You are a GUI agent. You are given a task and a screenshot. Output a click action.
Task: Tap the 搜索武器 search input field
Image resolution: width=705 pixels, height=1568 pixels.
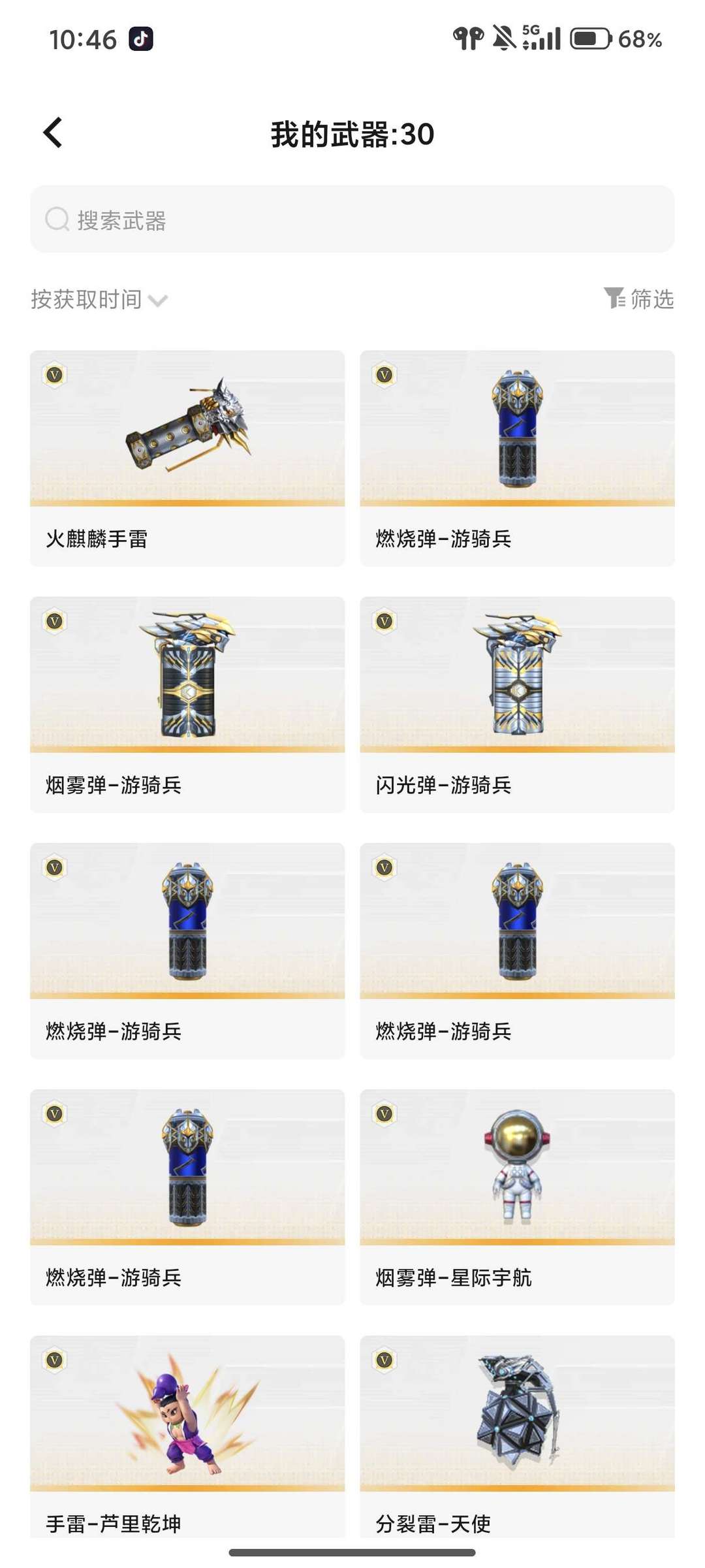(352, 219)
